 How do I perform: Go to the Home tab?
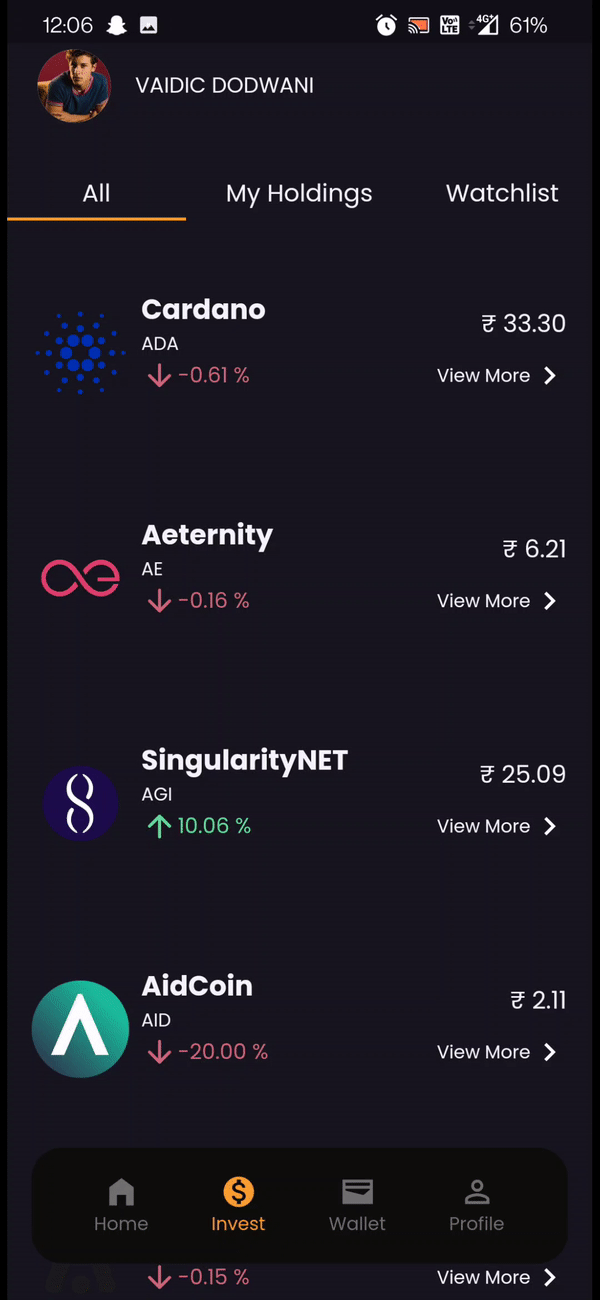(121, 1205)
